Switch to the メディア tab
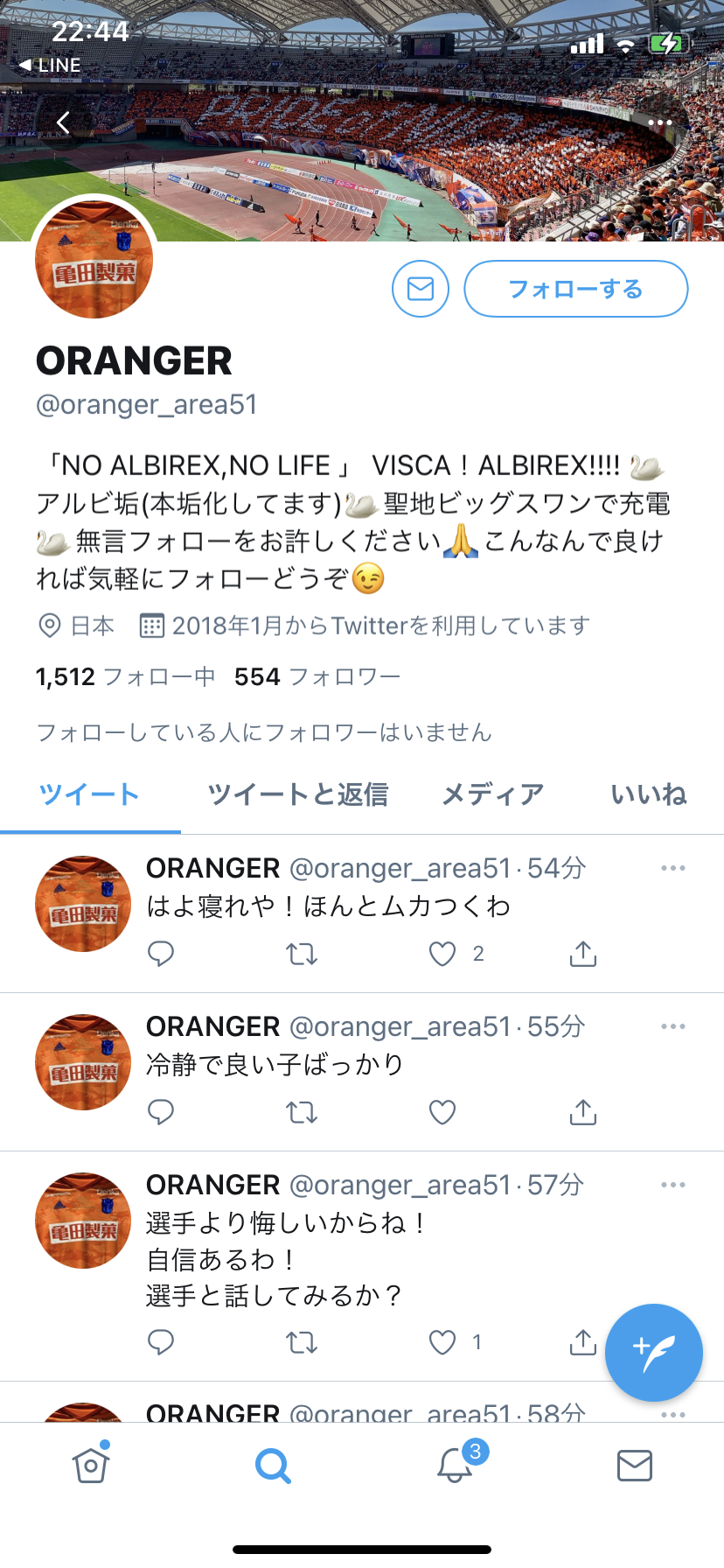Viewport: 724px width, 1568px height. tap(492, 794)
